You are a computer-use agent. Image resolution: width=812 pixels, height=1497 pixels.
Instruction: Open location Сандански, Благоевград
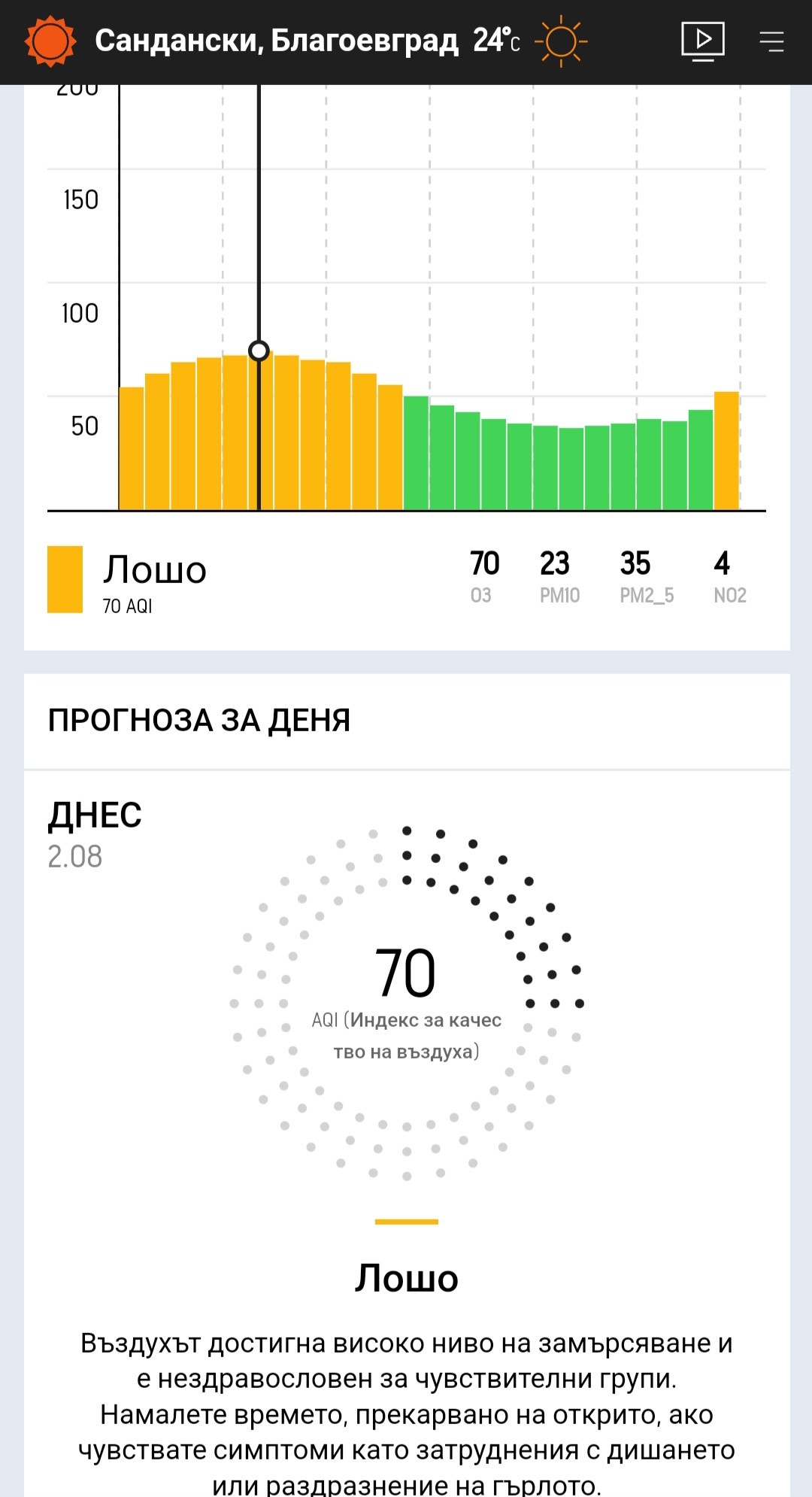[x=276, y=41]
